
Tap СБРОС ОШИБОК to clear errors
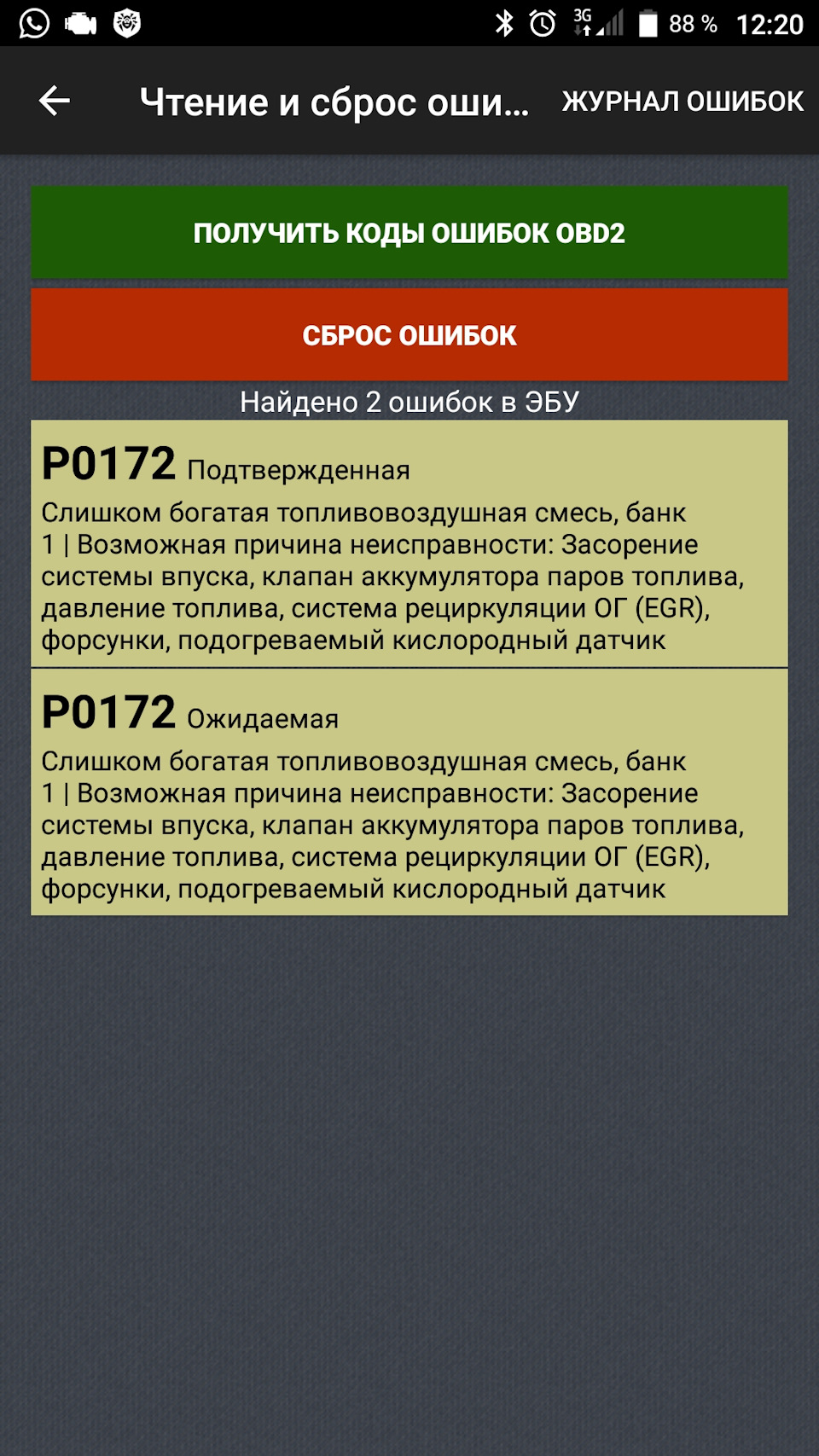[409, 335]
